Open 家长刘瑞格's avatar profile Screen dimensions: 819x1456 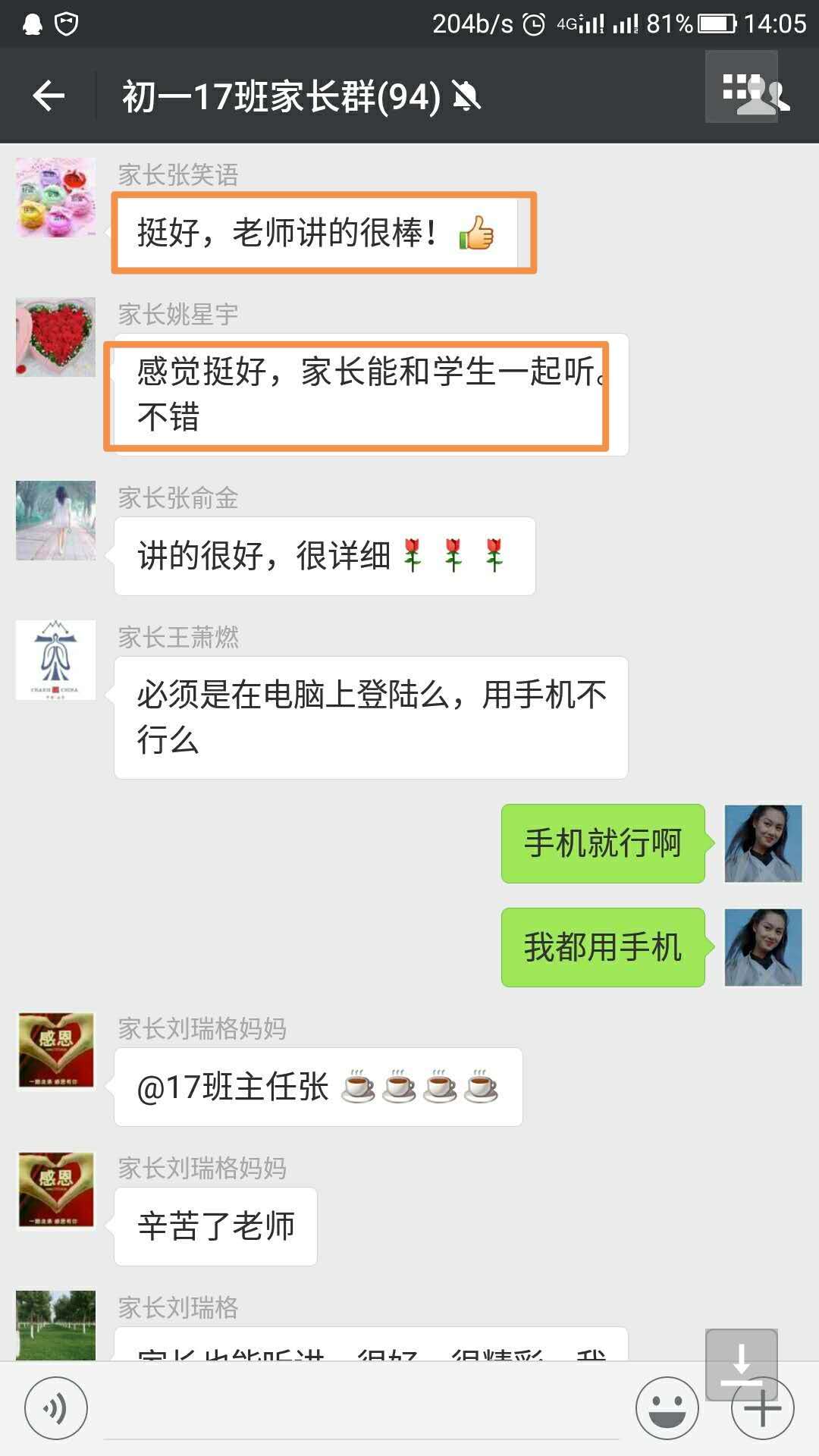(56, 1326)
